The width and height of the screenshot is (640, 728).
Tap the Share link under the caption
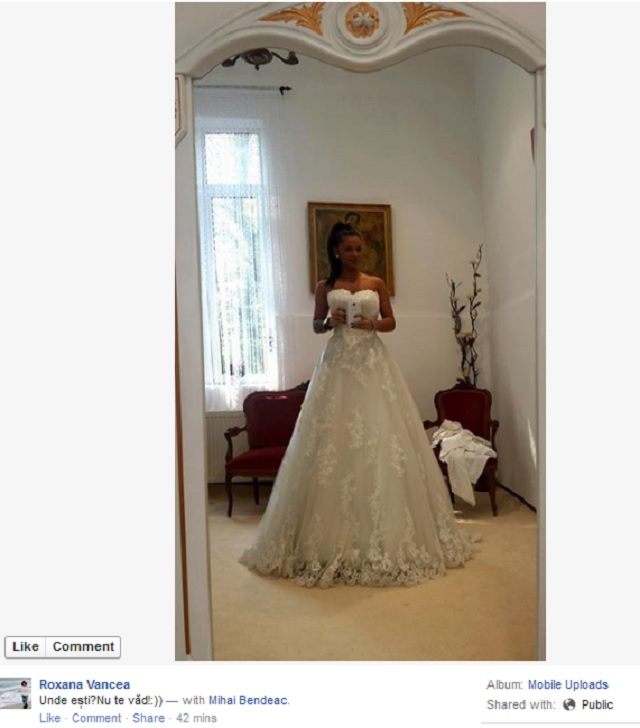pyautogui.click(x=148, y=718)
